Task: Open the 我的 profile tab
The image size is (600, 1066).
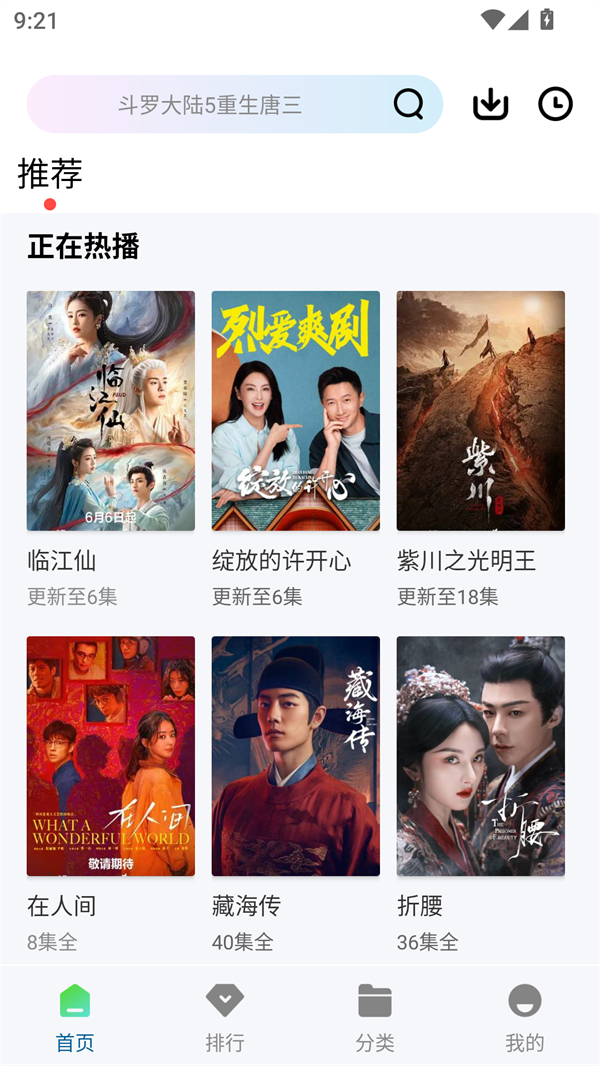Action: 525,1016
